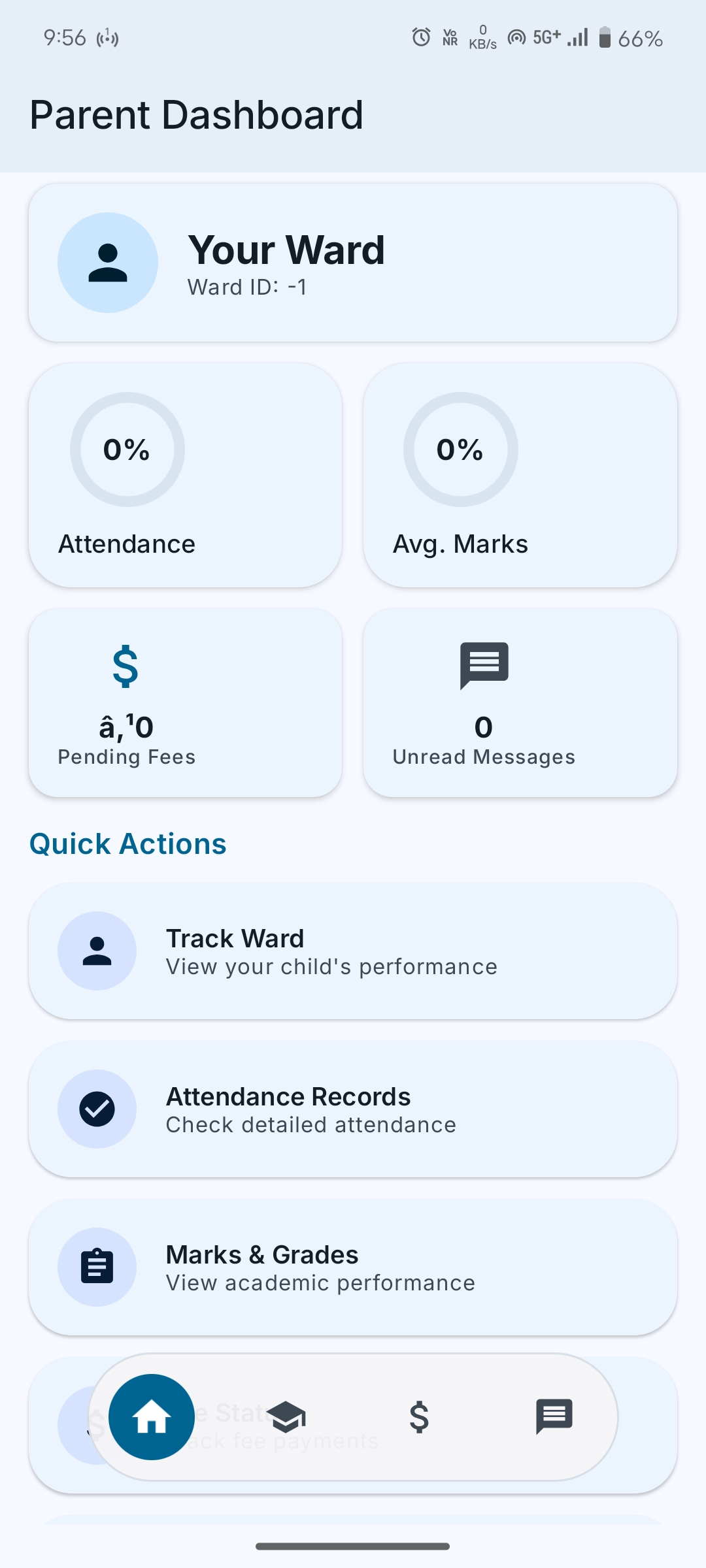Image resolution: width=706 pixels, height=1568 pixels.
Task: Tap the Avg. Marks 0% progress circle
Action: [460, 449]
